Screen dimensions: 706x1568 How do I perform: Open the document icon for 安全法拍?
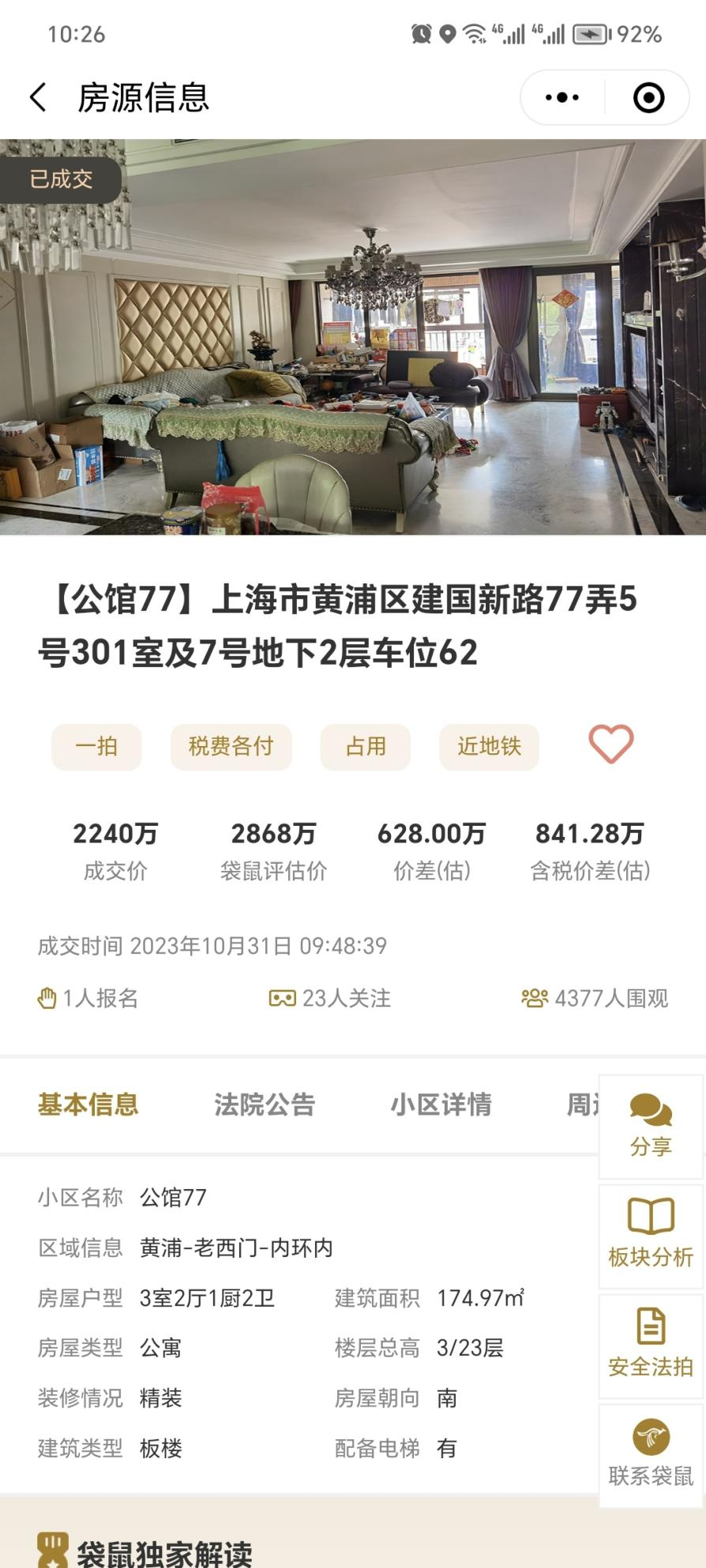(650, 1326)
